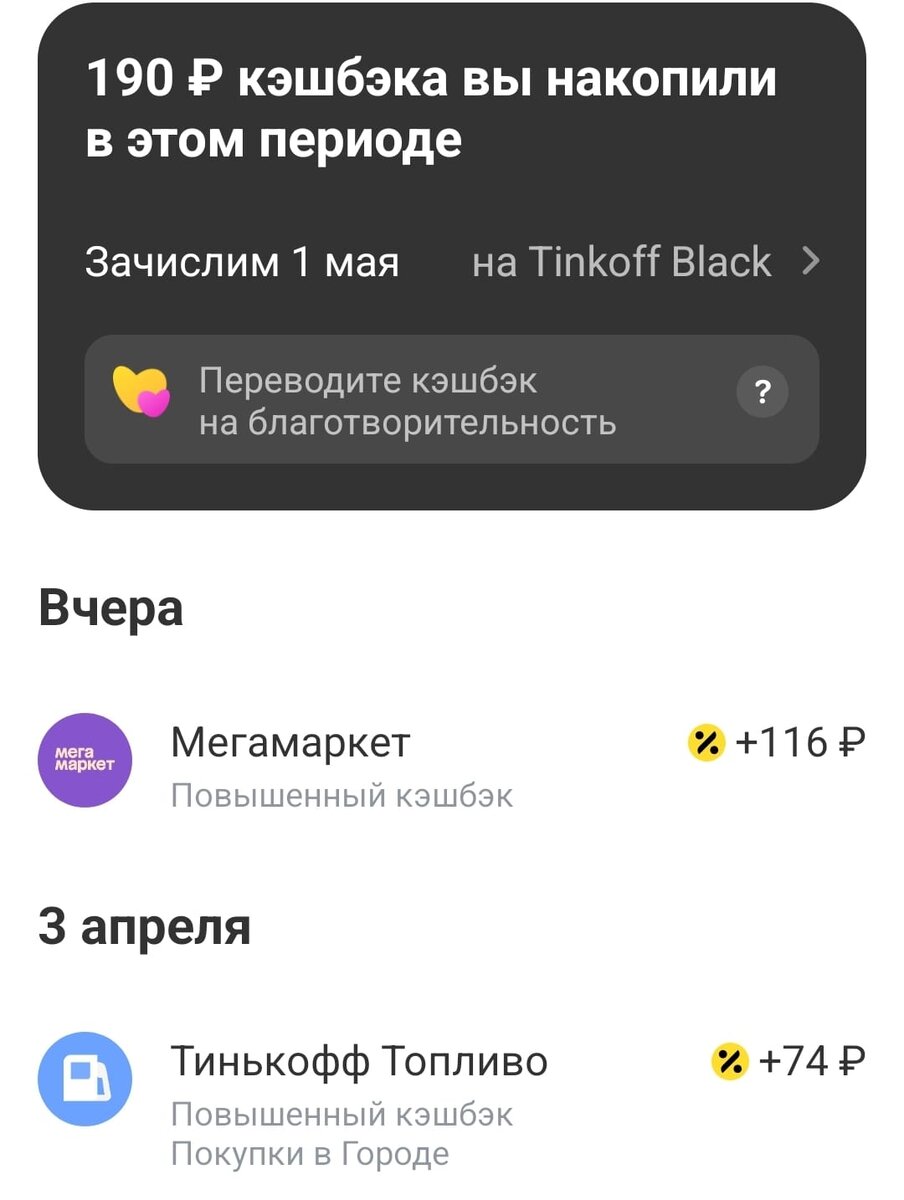Expand the Tinkoff Black account details with the chevron
904x1200 pixels.
(812, 261)
